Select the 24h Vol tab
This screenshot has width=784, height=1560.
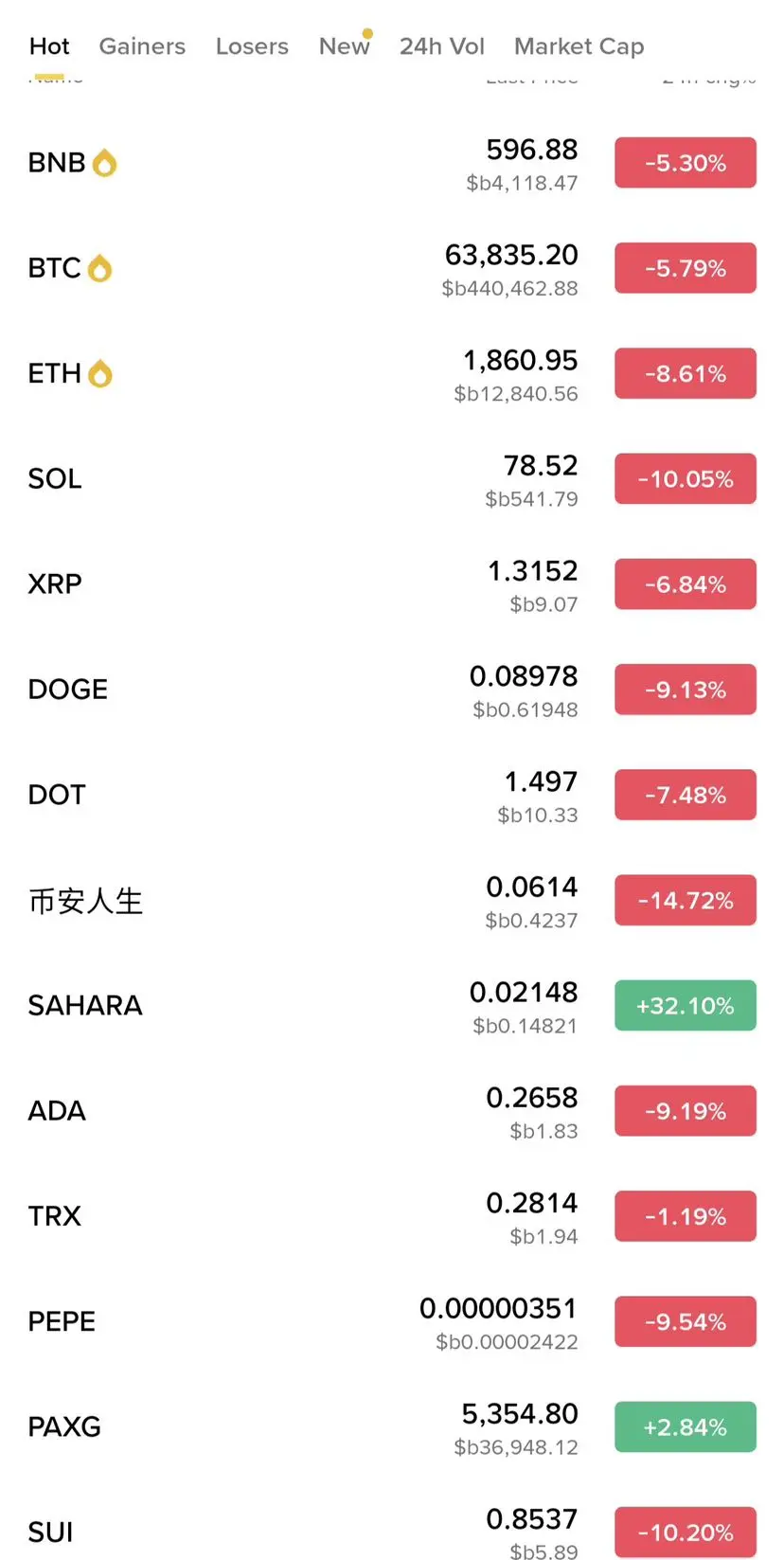pyautogui.click(x=441, y=46)
